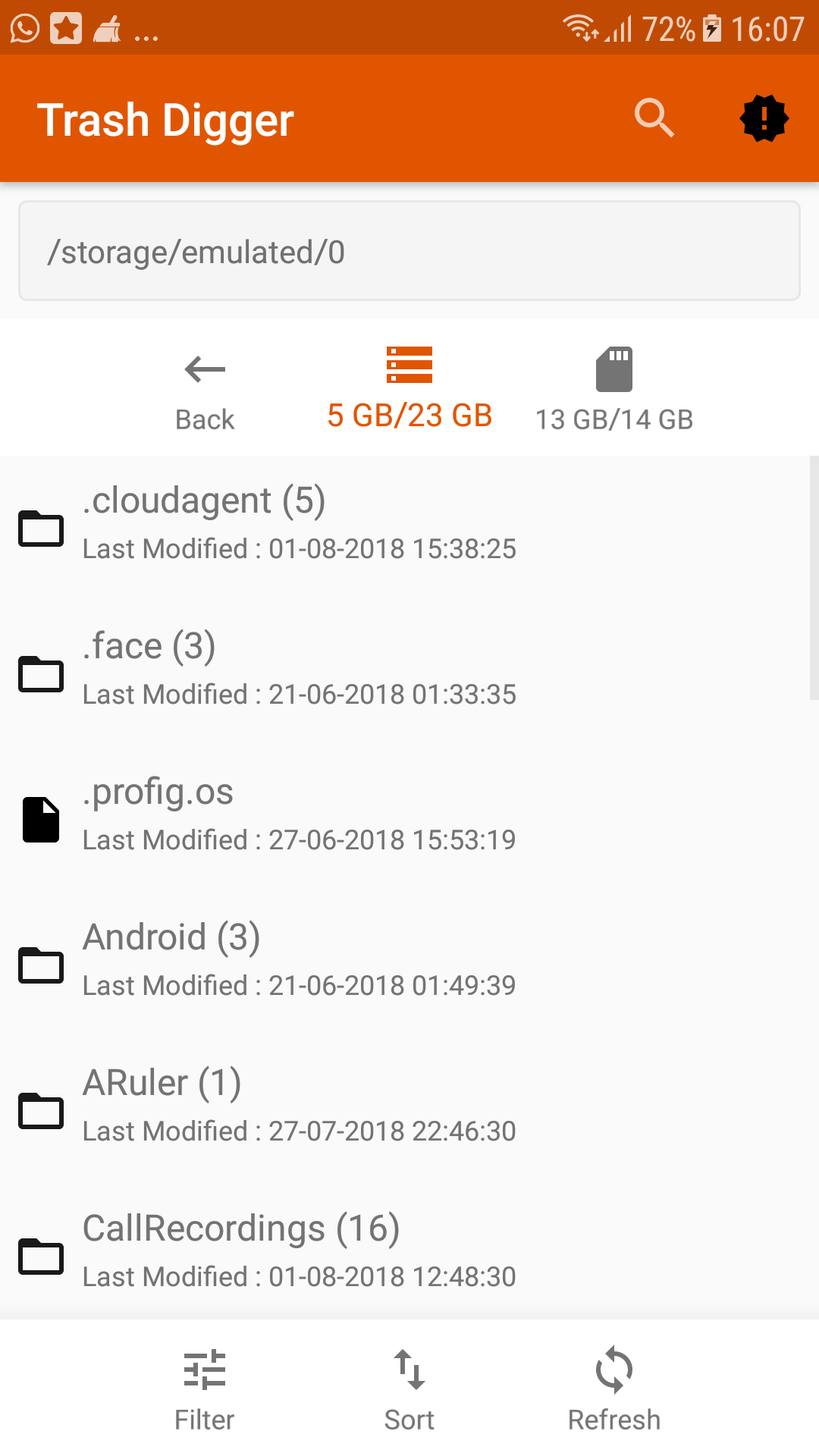Click the warning badge icon top right
This screenshot has height=1456, width=819.
[x=764, y=118]
